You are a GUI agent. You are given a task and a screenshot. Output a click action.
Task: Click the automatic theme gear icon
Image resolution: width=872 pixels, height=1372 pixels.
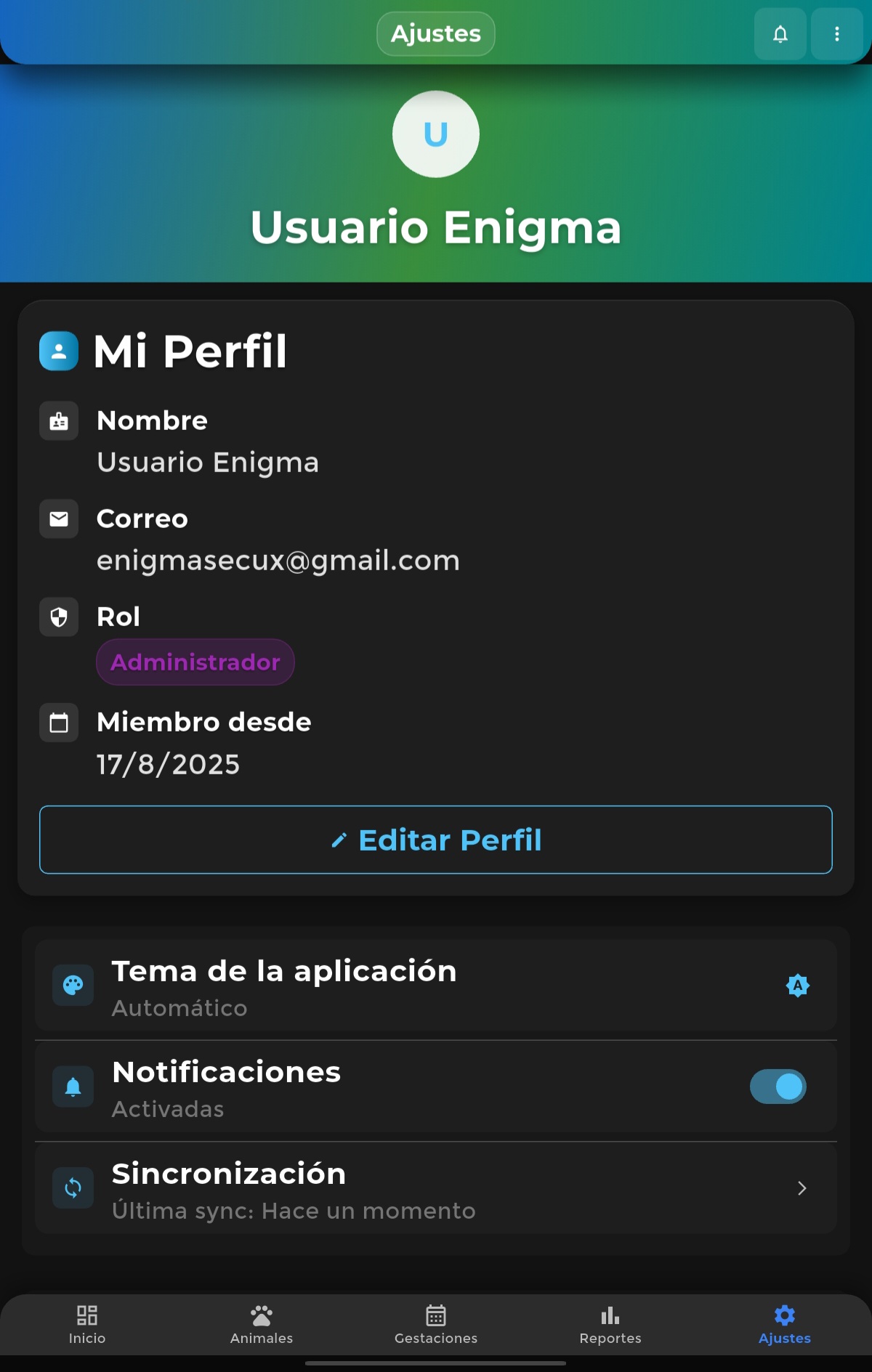797,985
